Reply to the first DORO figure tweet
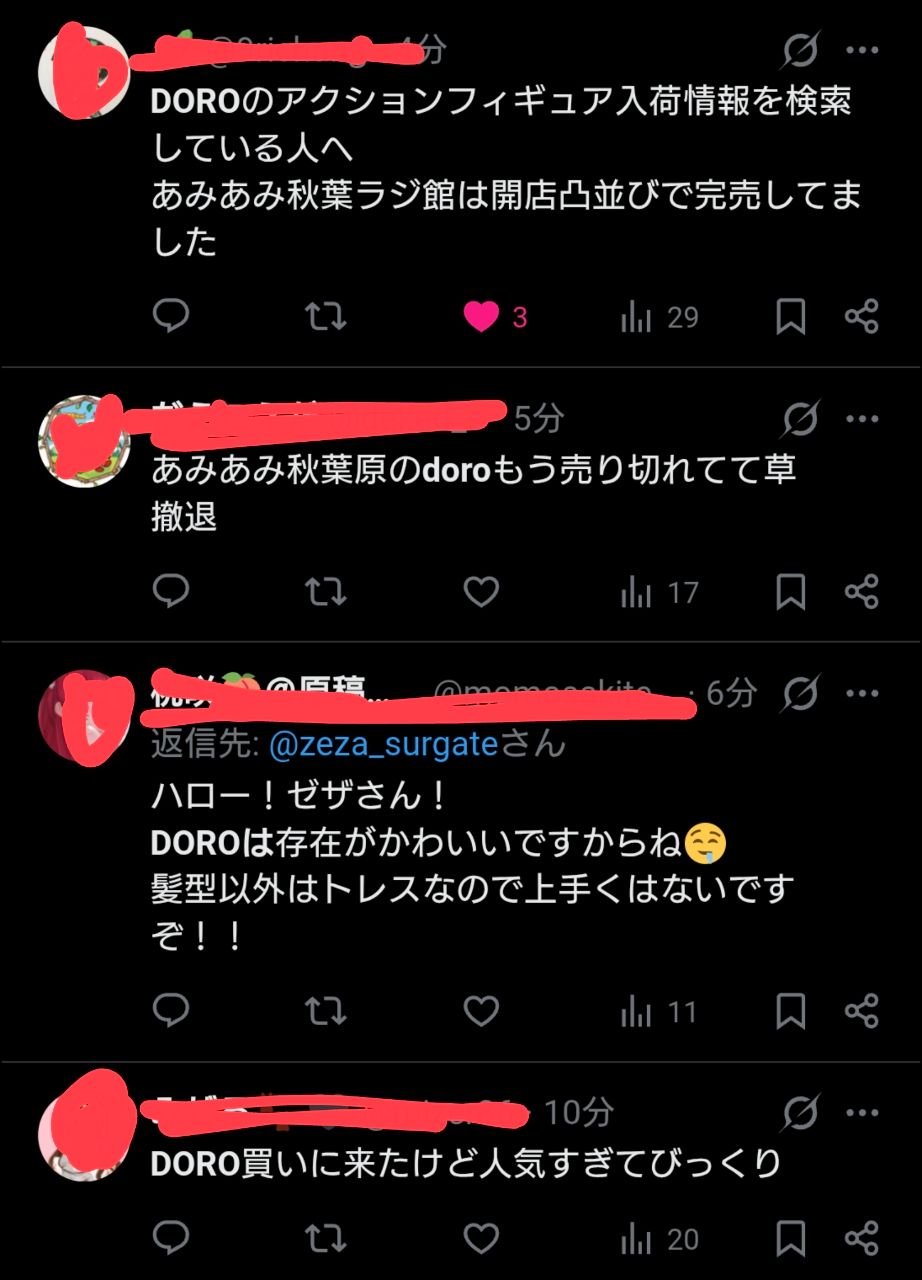922x1280 pixels. pyautogui.click(x=172, y=317)
